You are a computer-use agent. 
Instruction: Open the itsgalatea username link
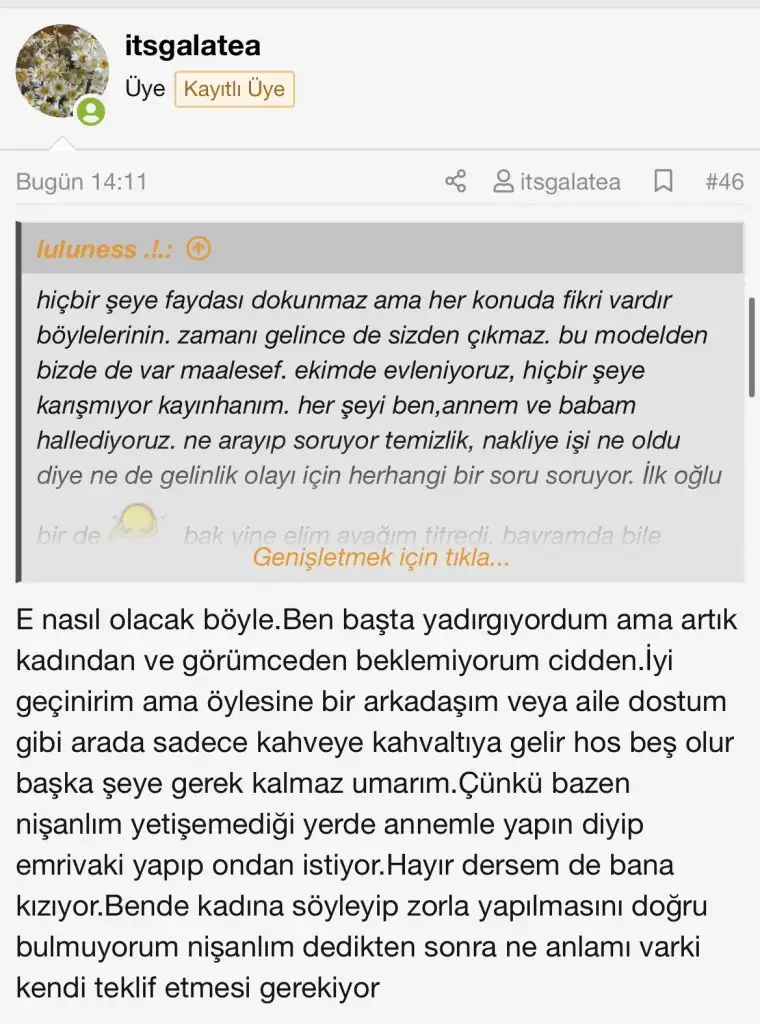point(190,45)
